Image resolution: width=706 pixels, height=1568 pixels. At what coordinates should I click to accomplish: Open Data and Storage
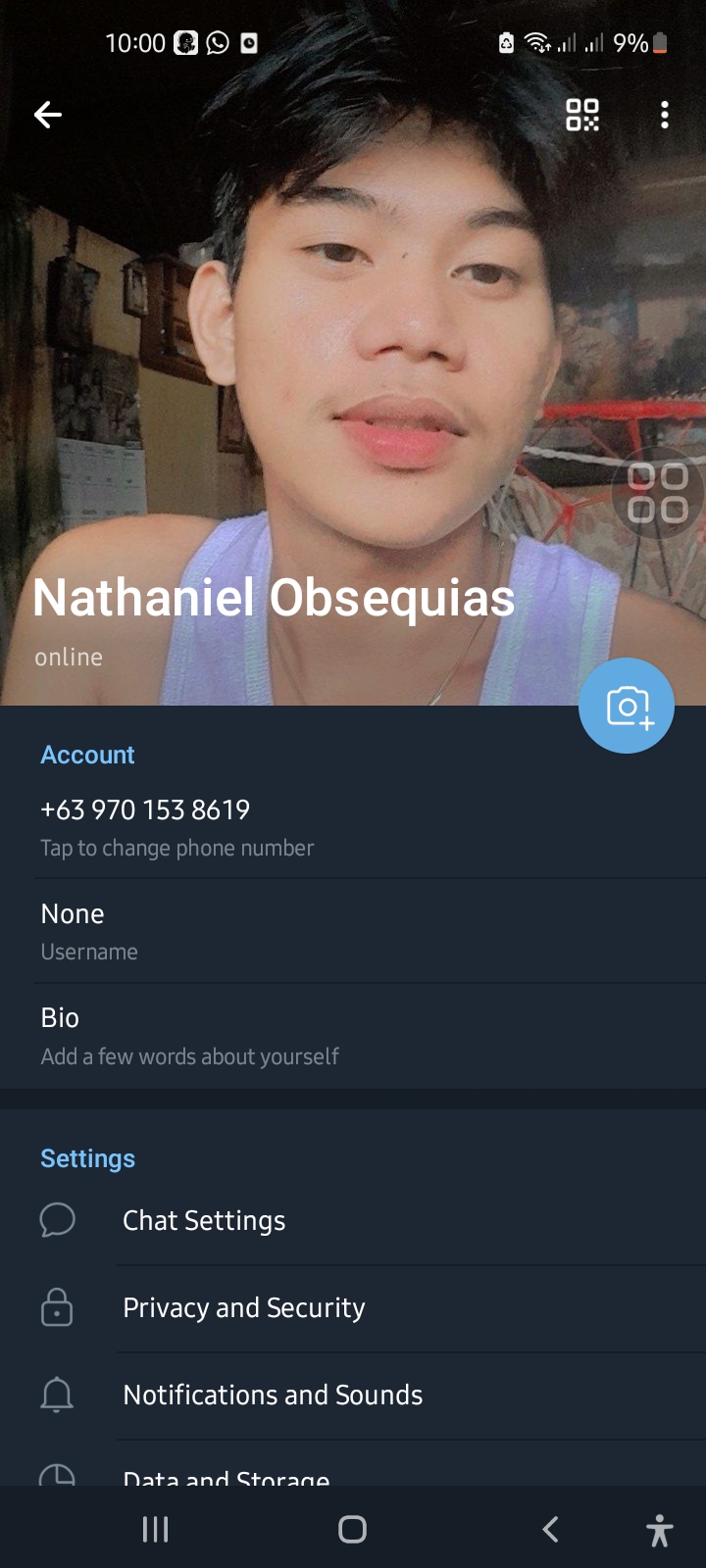[x=353, y=1464]
